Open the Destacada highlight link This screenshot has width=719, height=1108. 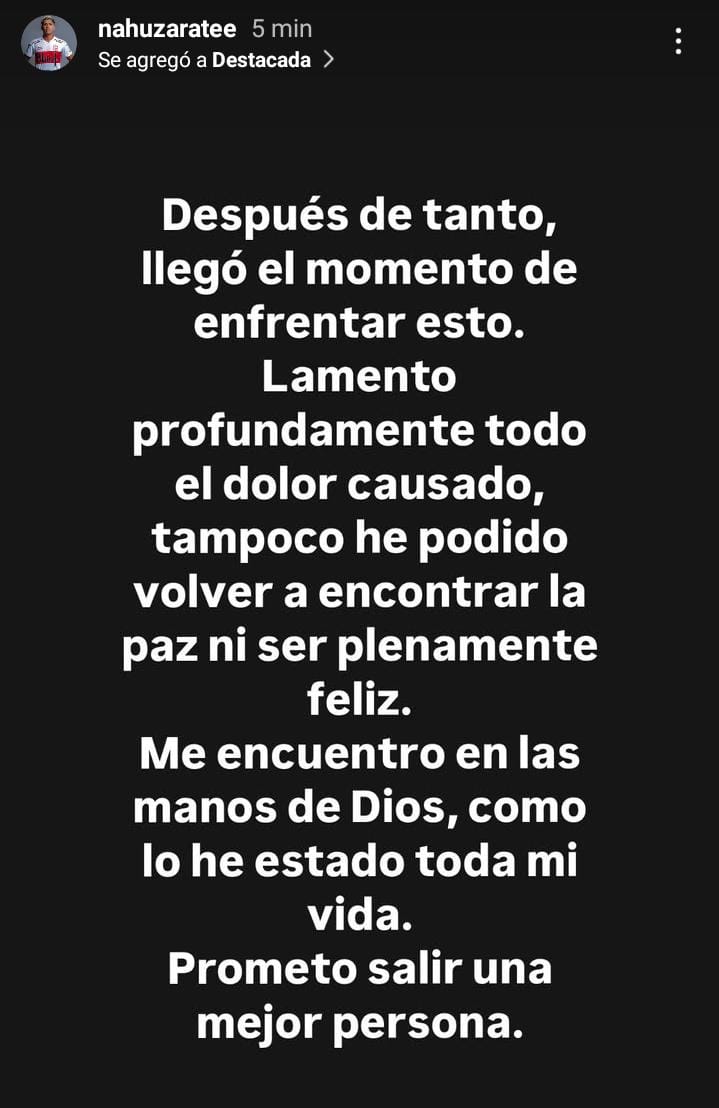[x=262, y=60]
